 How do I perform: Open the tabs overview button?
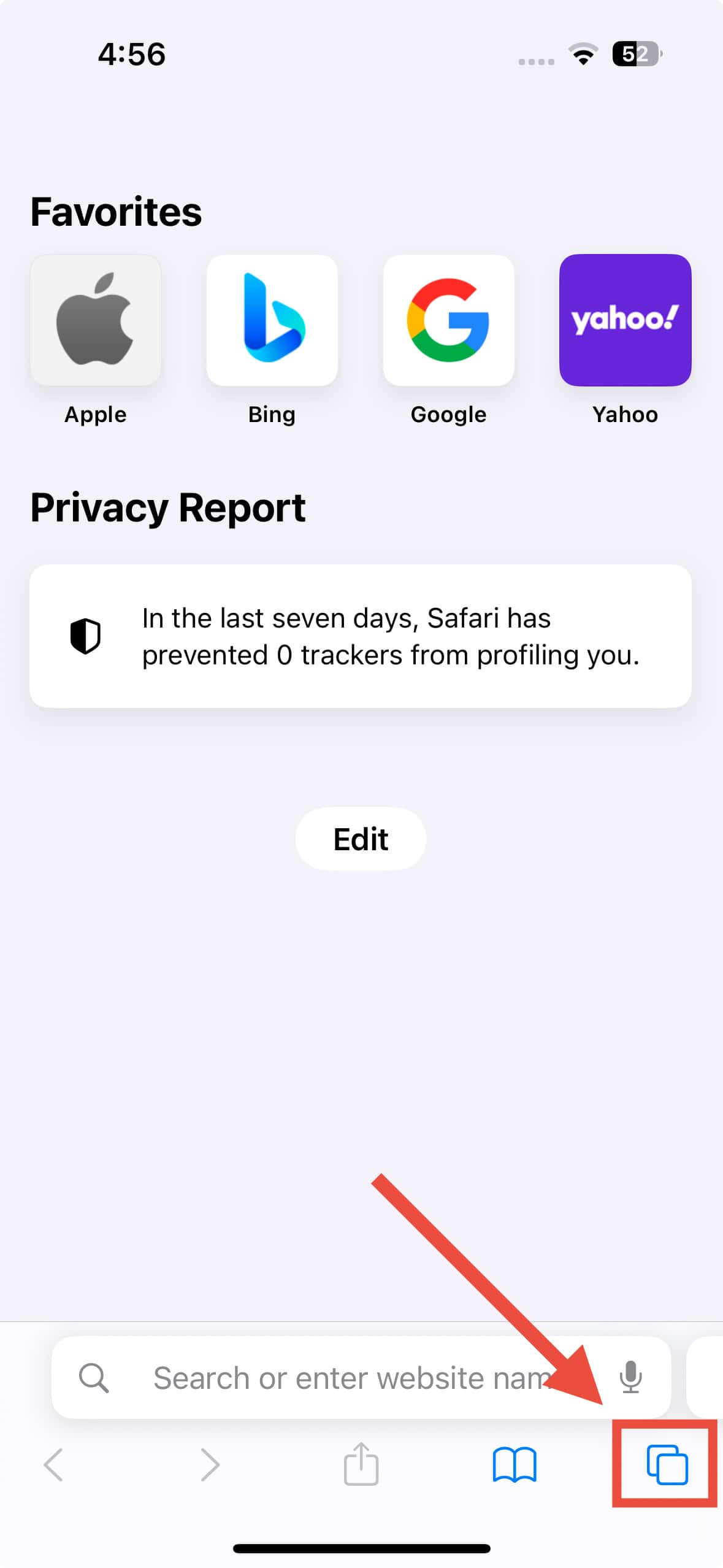[667, 1465]
